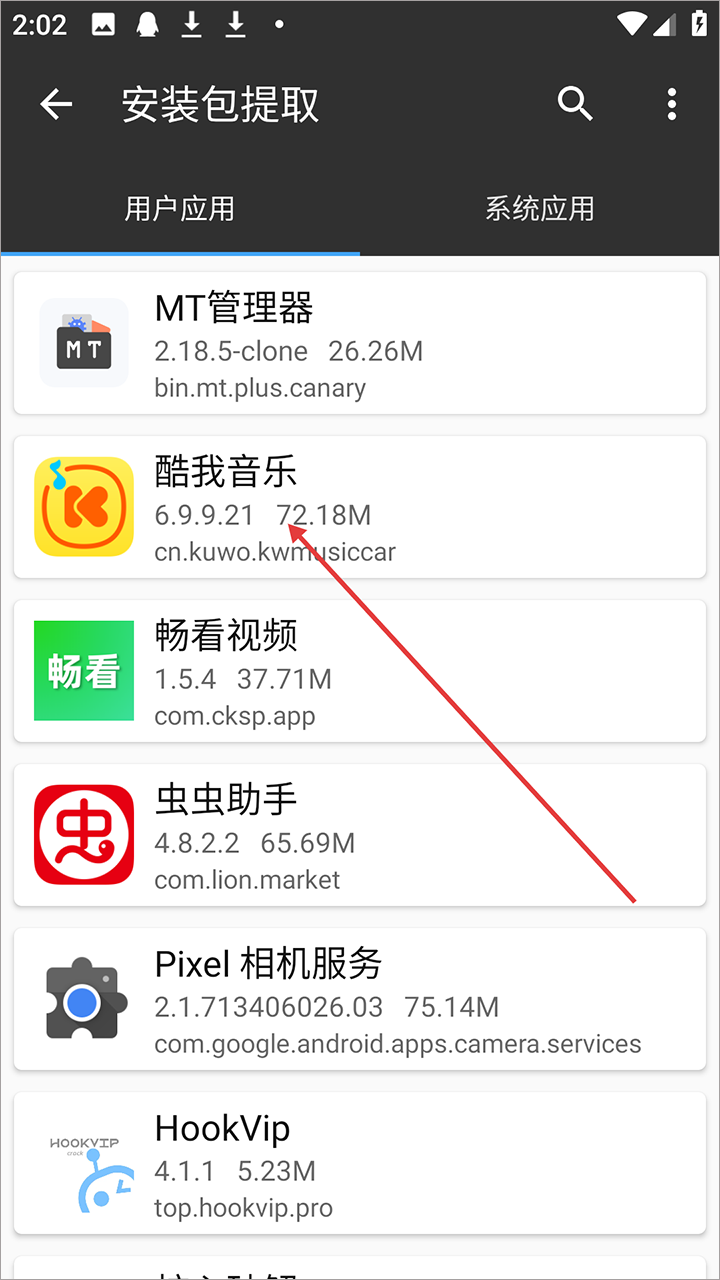Select the MT管理器 app entry
Viewport: 720px width, 1280px height.
[x=360, y=343]
